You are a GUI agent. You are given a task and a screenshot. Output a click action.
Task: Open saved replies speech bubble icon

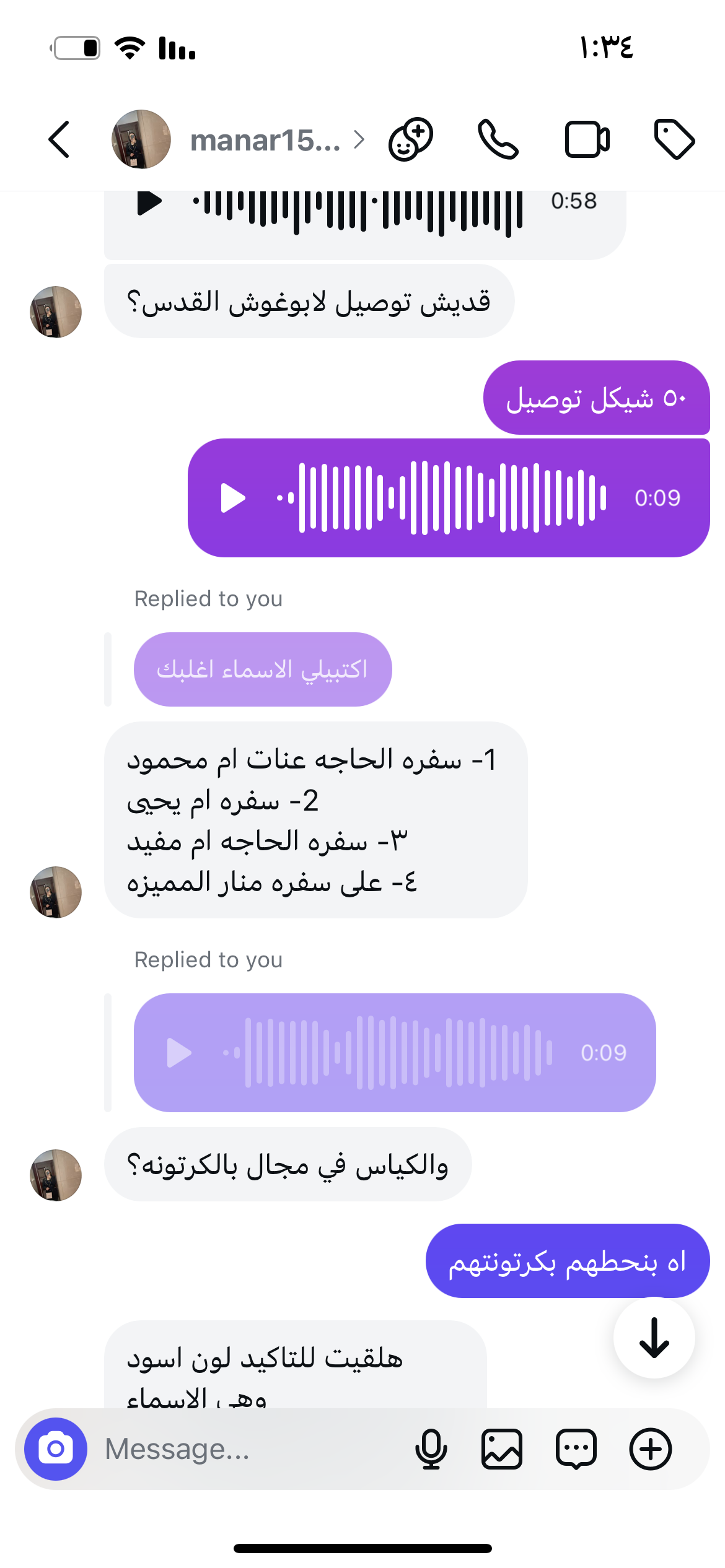coord(576,1448)
